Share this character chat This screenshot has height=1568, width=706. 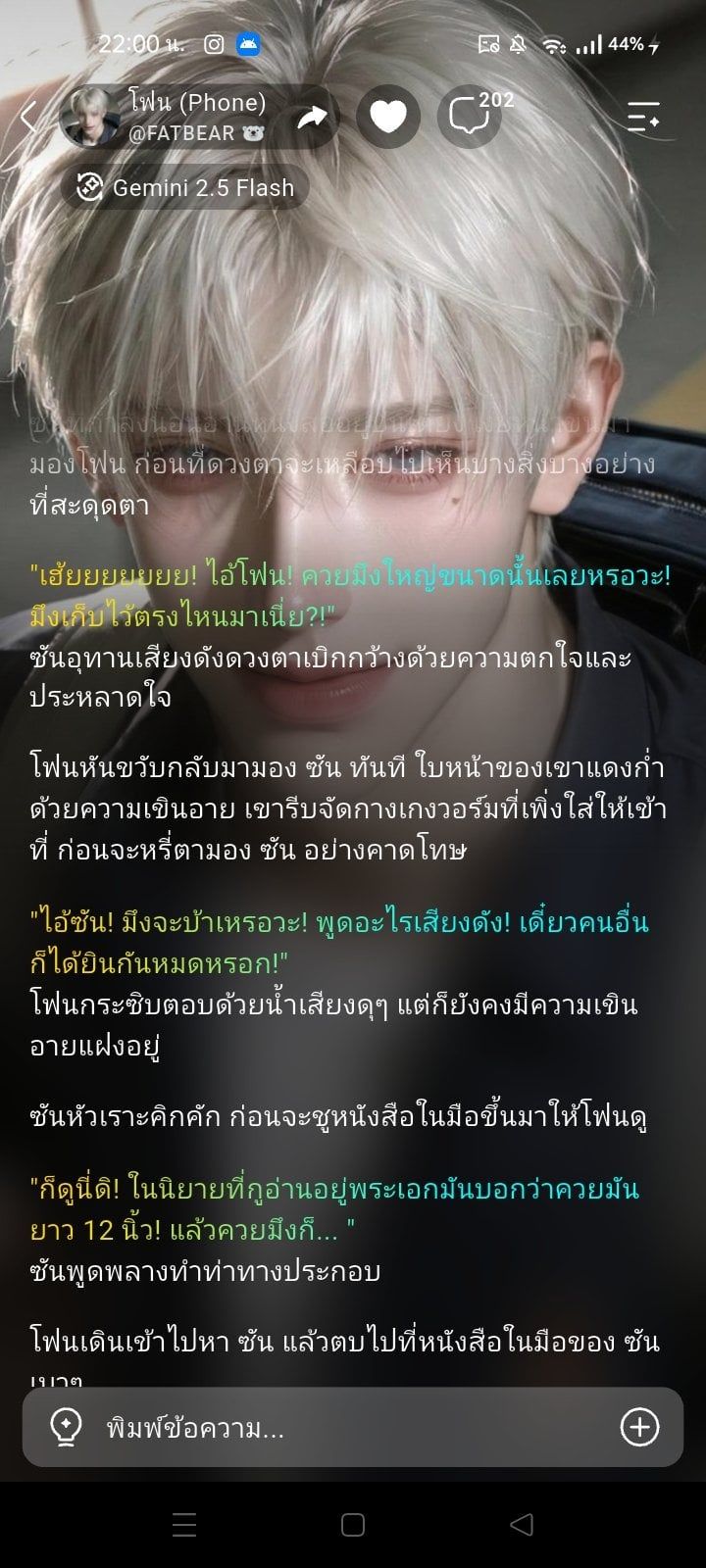coord(311,118)
